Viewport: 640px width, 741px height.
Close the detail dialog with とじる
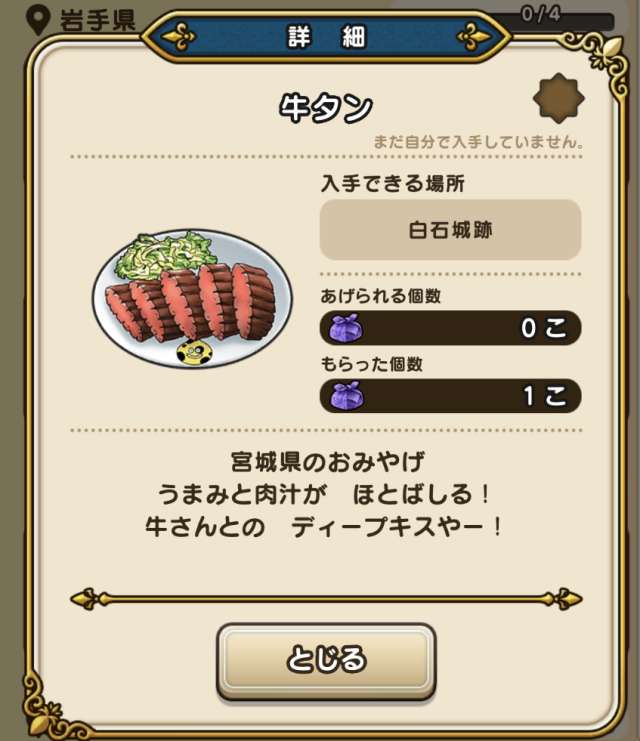pos(326,661)
